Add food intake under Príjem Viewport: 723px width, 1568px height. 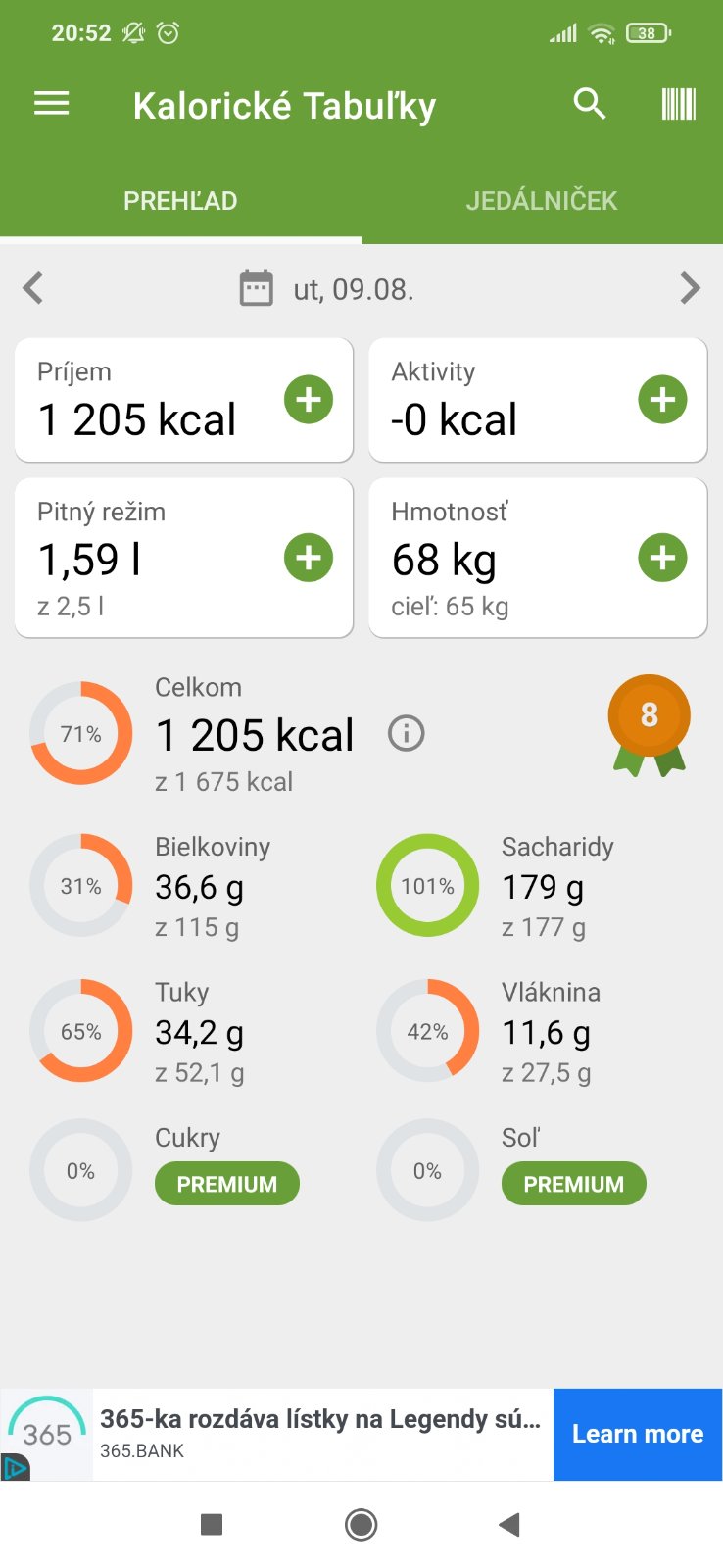click(309, 400)
